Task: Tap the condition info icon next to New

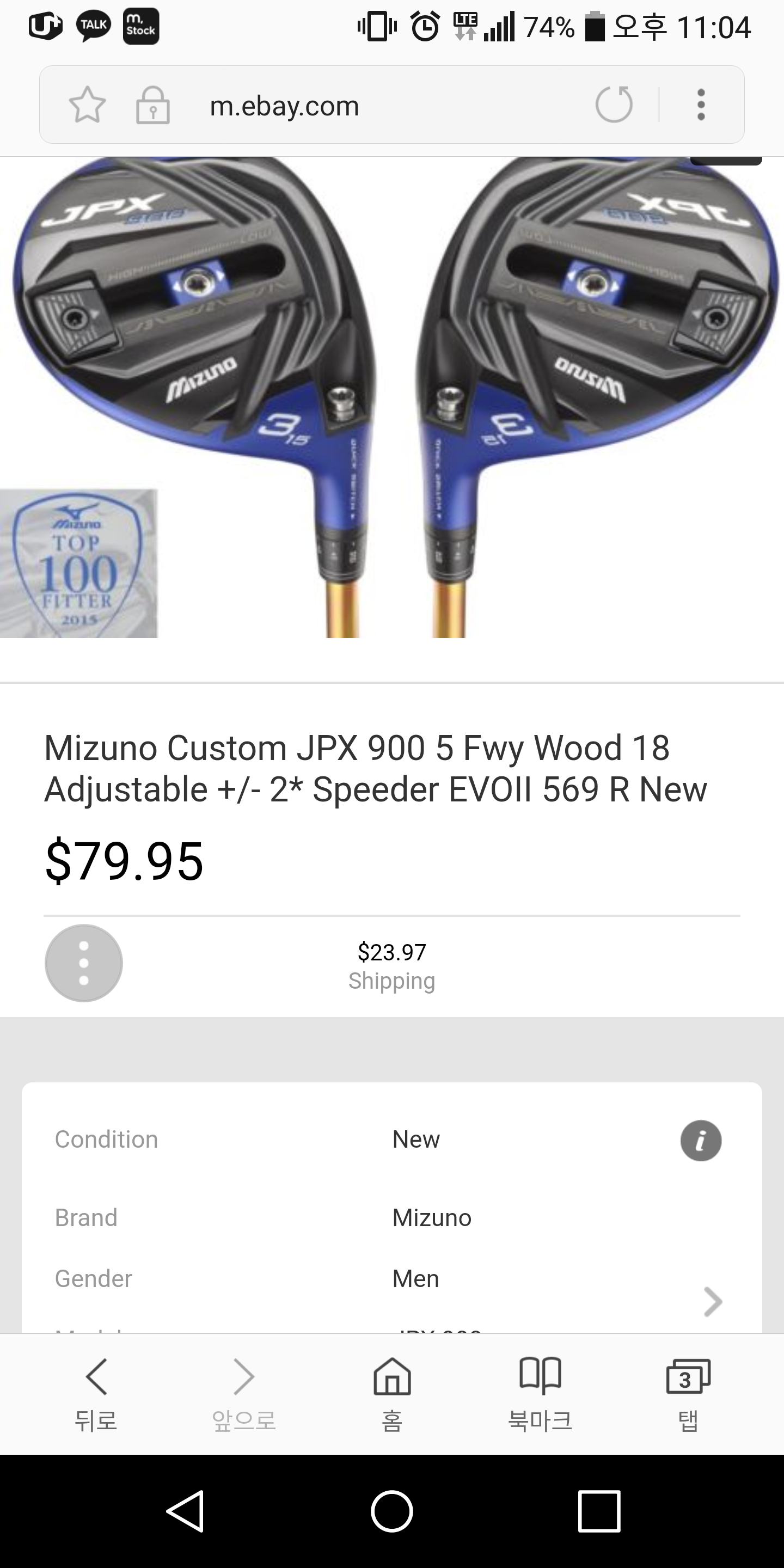Action: (x=700, y=1140)
